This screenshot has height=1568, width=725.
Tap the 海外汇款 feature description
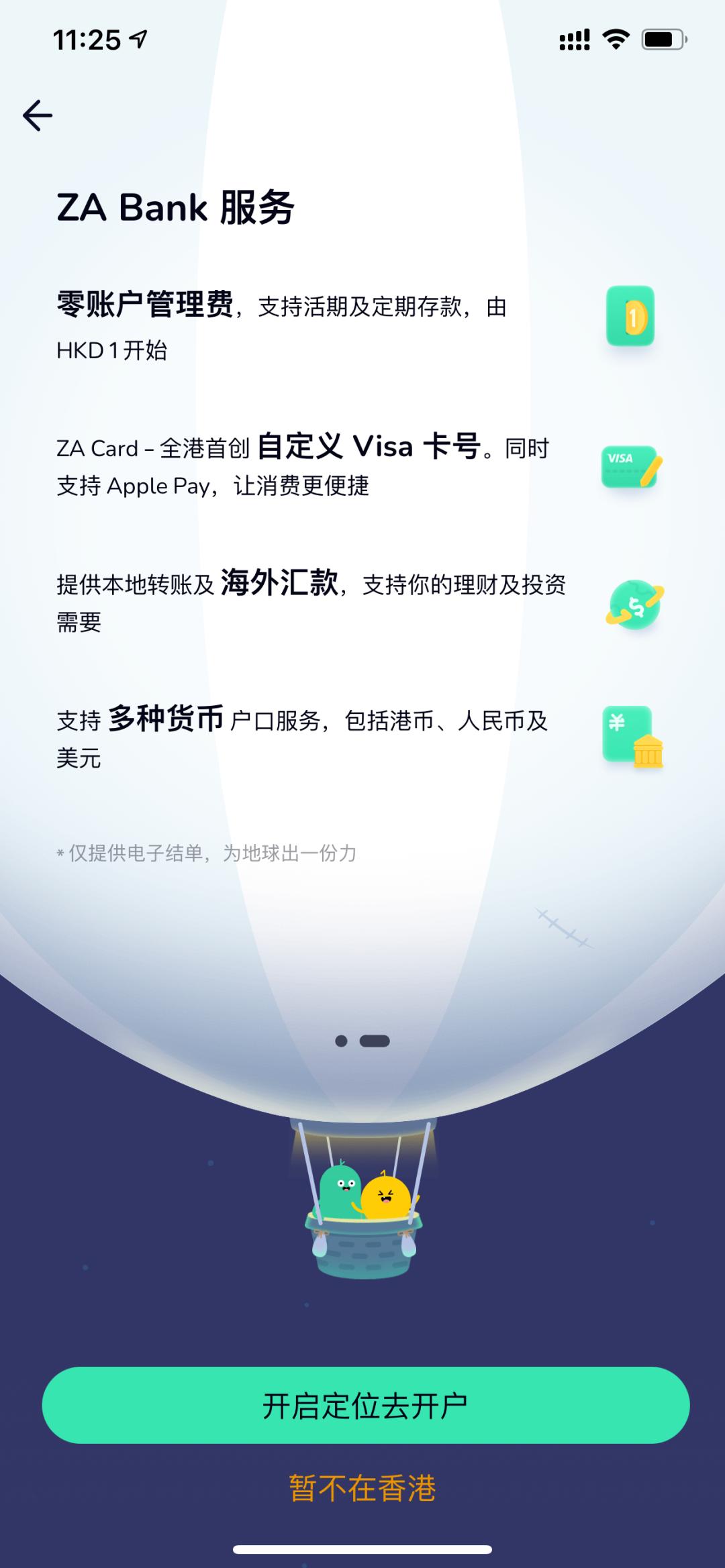[279, 584]
